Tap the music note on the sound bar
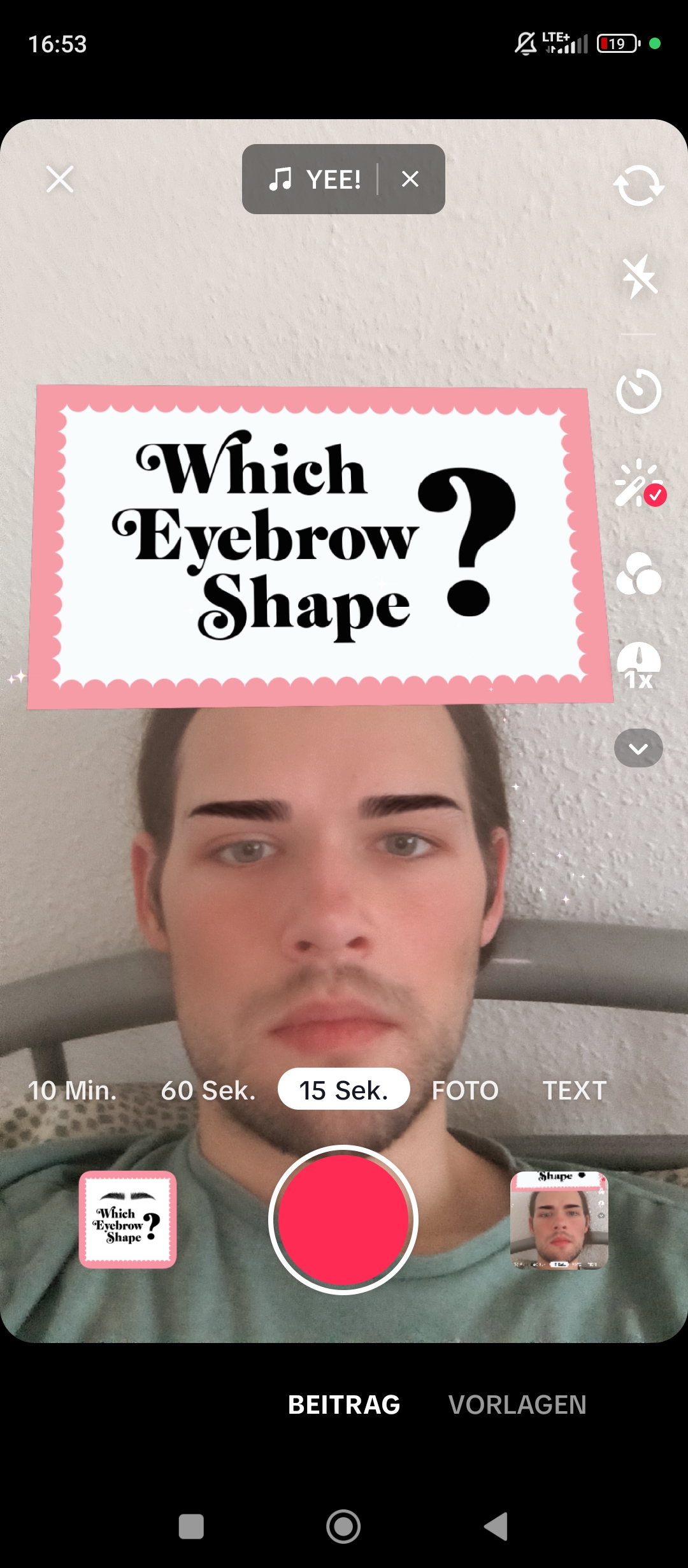 pyautogui.click(x=283, y=179)
